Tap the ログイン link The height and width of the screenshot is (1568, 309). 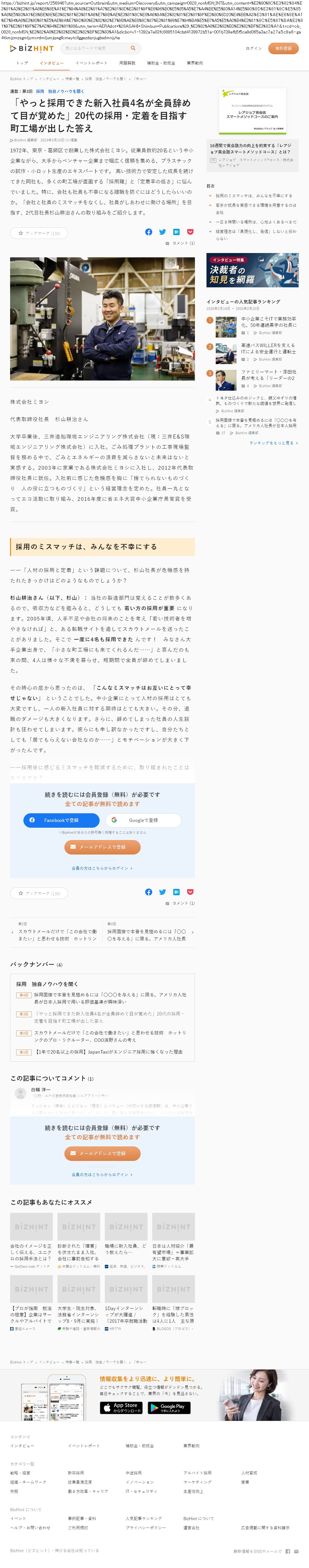[254, 48]
